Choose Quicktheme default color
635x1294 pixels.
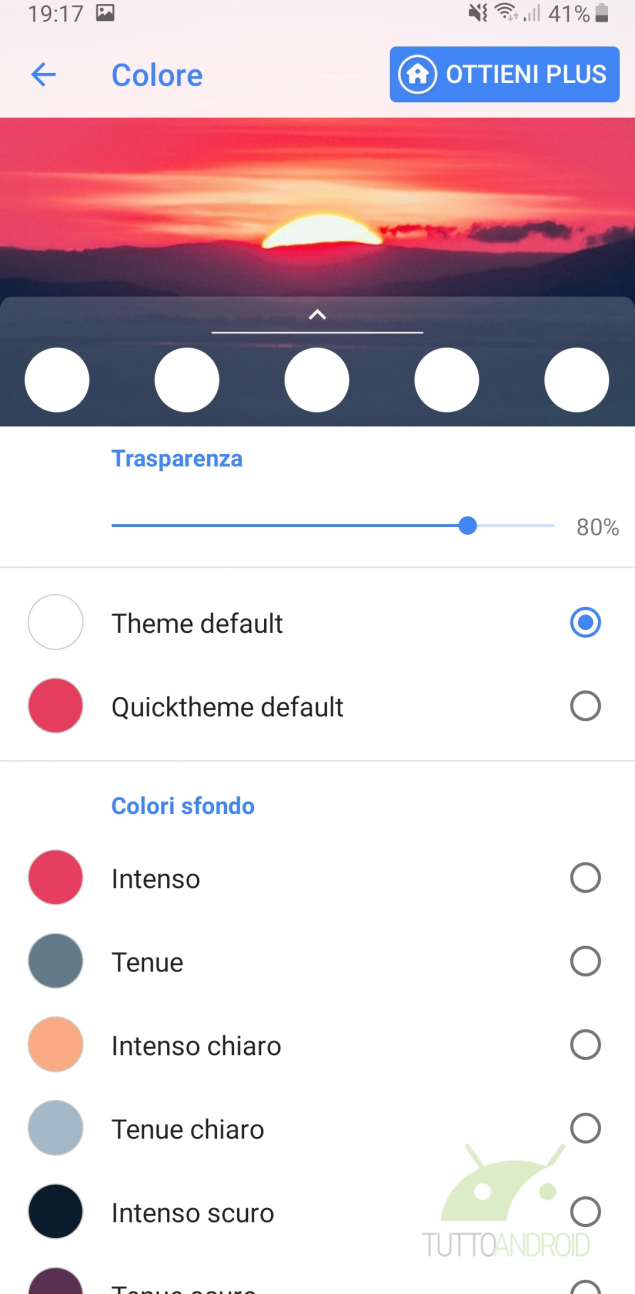pos(585,707)
